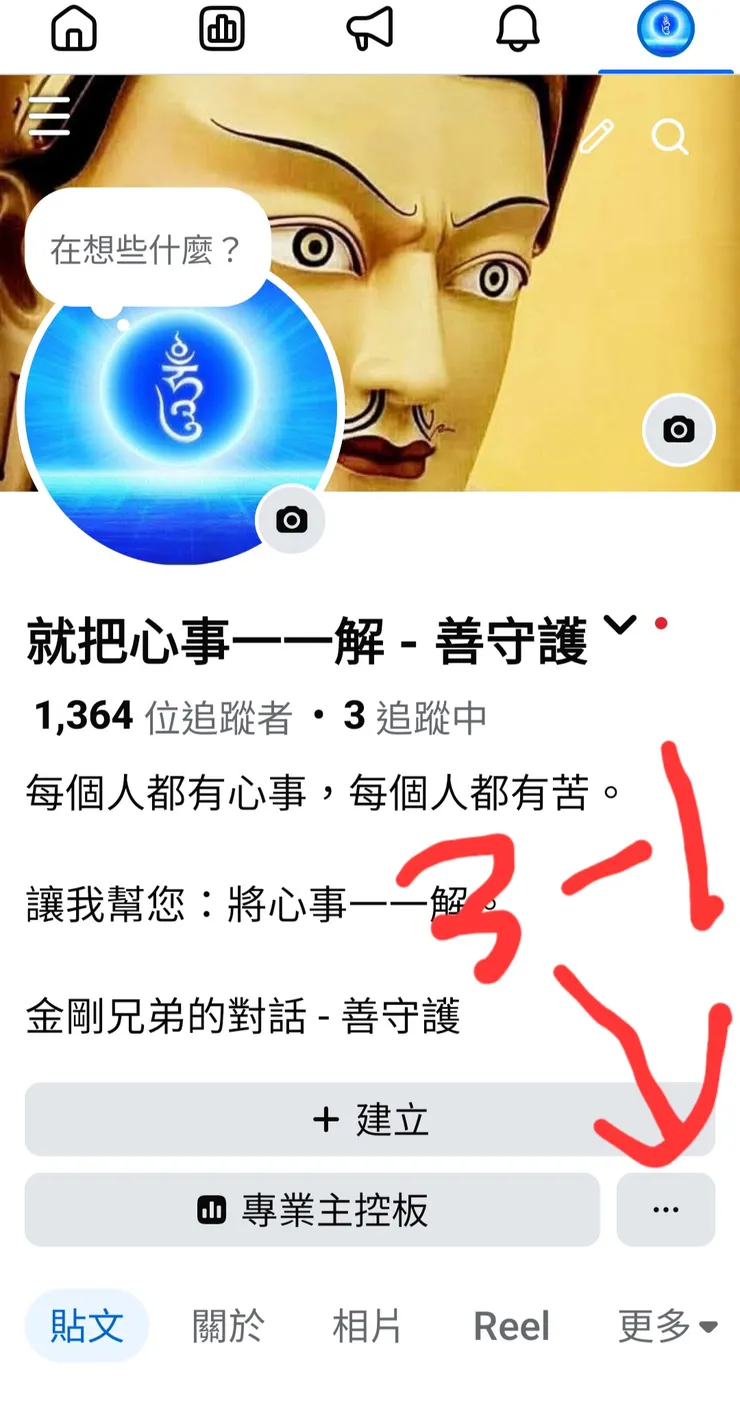This screenshot has width=740, height=1414.
Task: Update profile picture via its camera icon
Action: [x=291, y=521]
